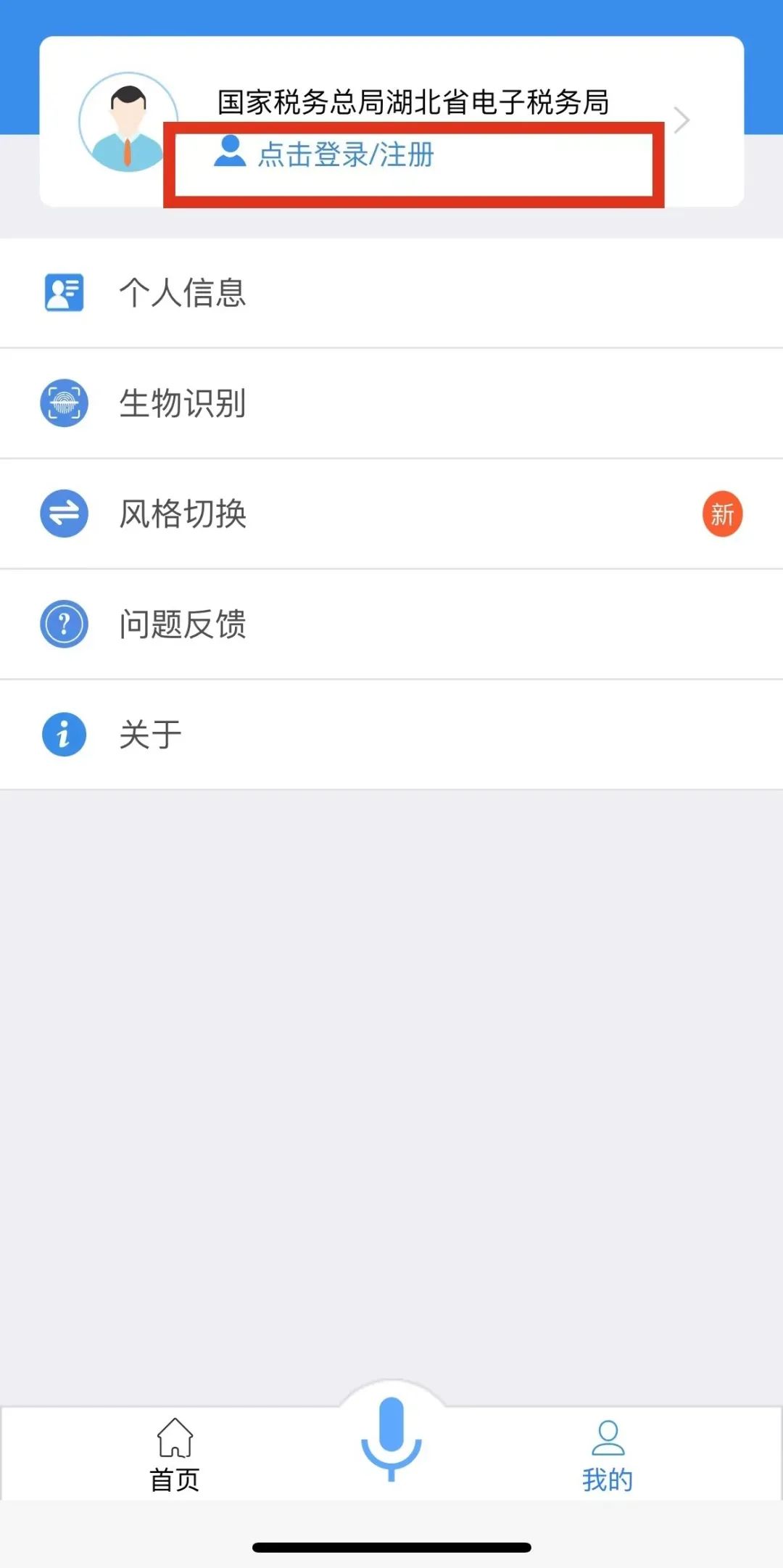Switch to the 首页 tab

pos(175,1455)
